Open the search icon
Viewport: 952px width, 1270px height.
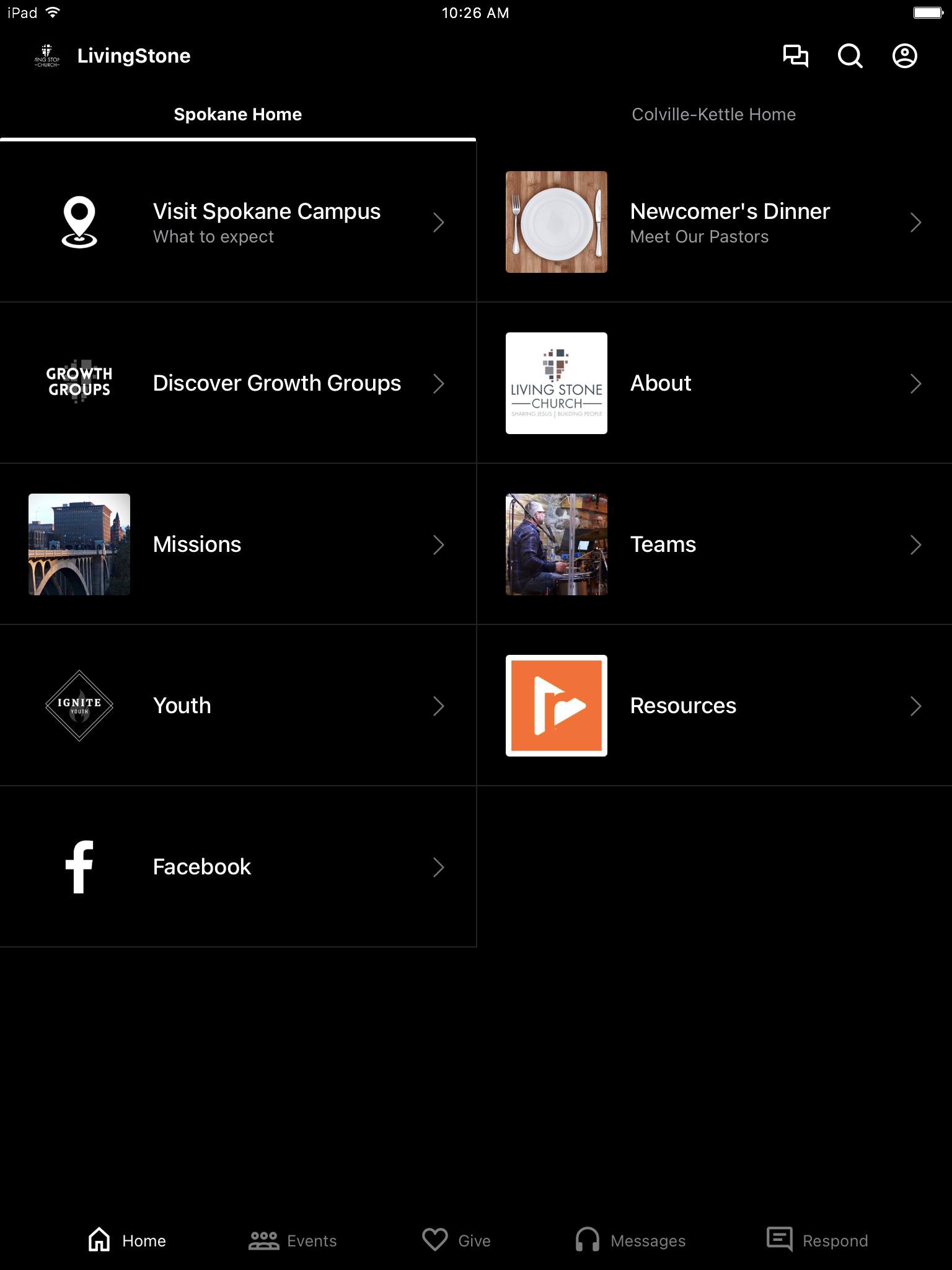point(850,56)
